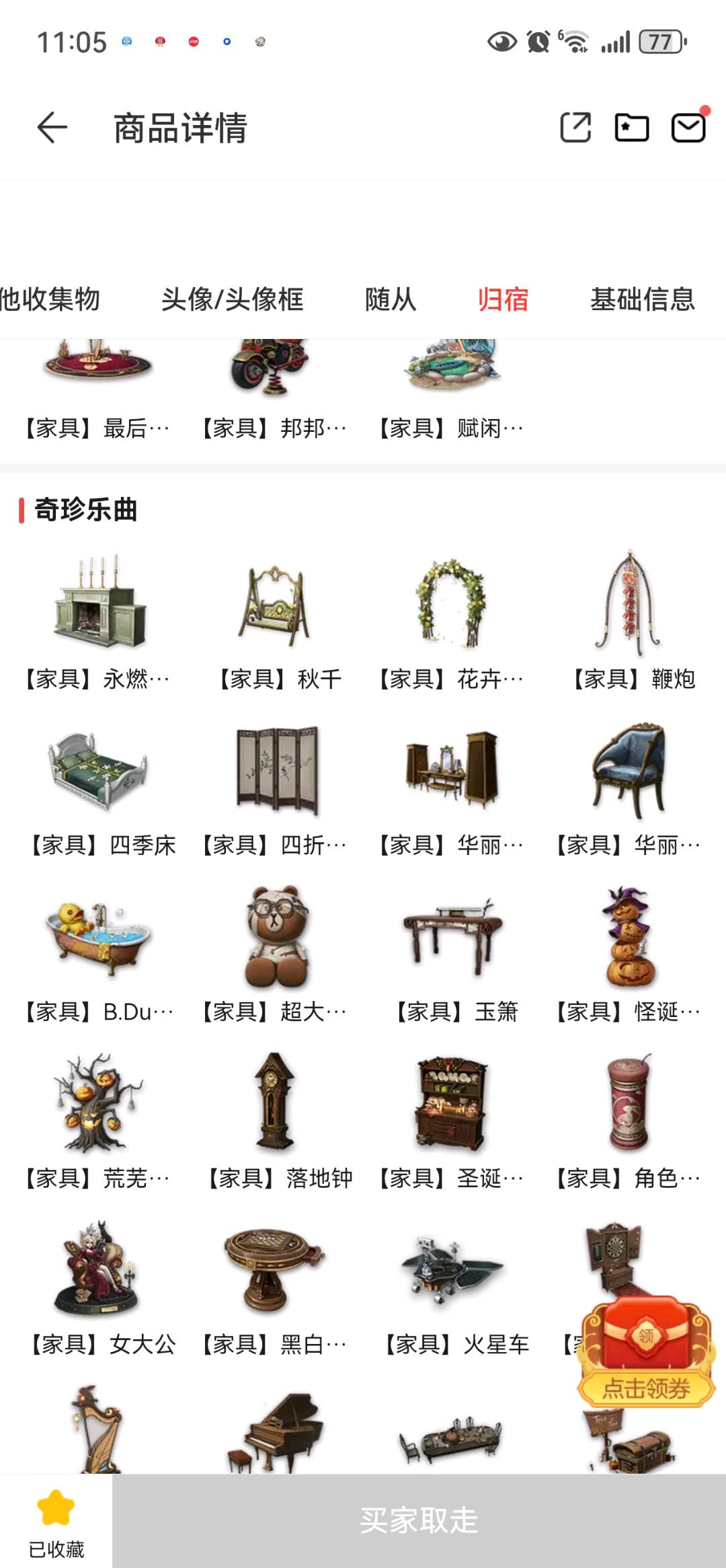Tap the 点击领券 red envelope coupon
726x1568 pixels.
click(645, 1353)
